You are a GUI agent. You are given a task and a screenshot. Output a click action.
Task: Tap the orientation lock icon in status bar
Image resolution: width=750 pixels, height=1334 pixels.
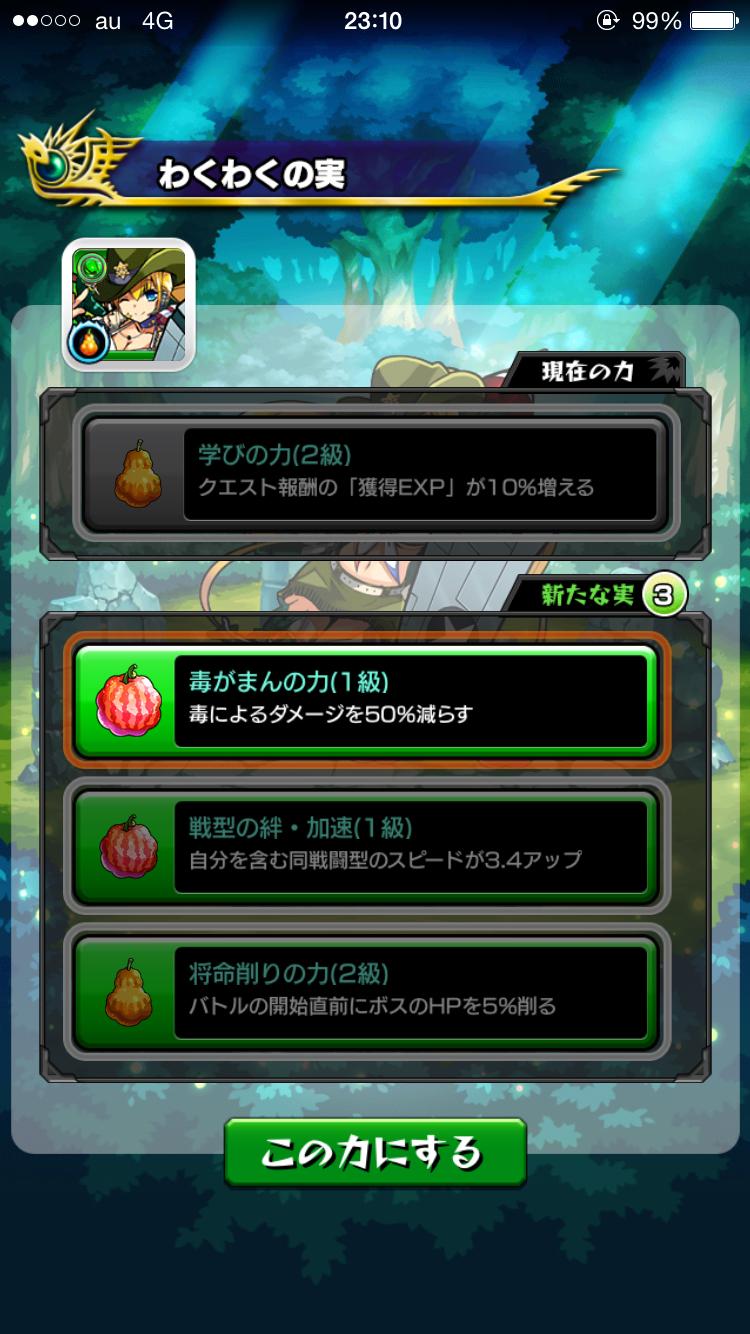point(608,20)
